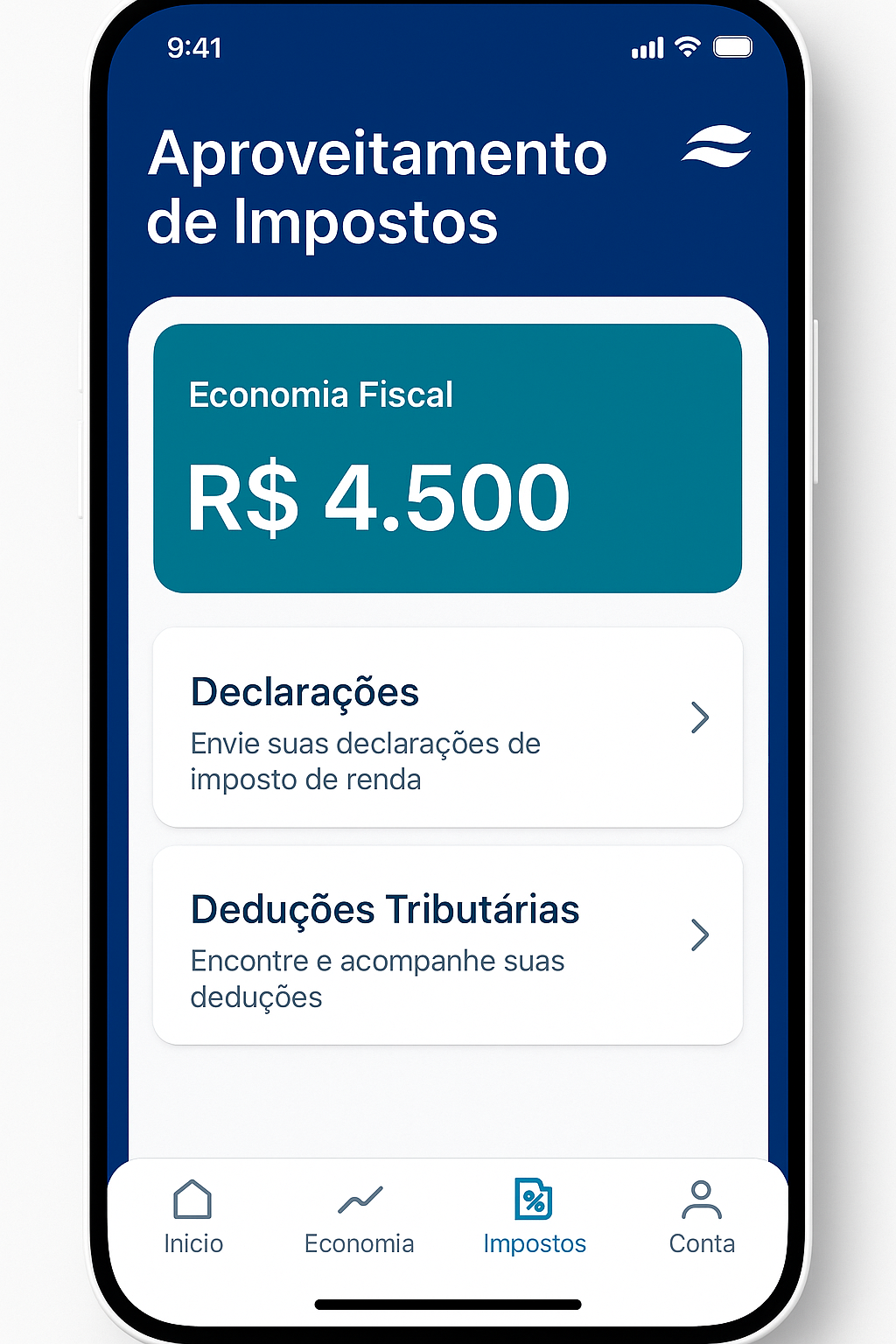
Task: Switch to the Economia tab
Action: pos(360,1216)
